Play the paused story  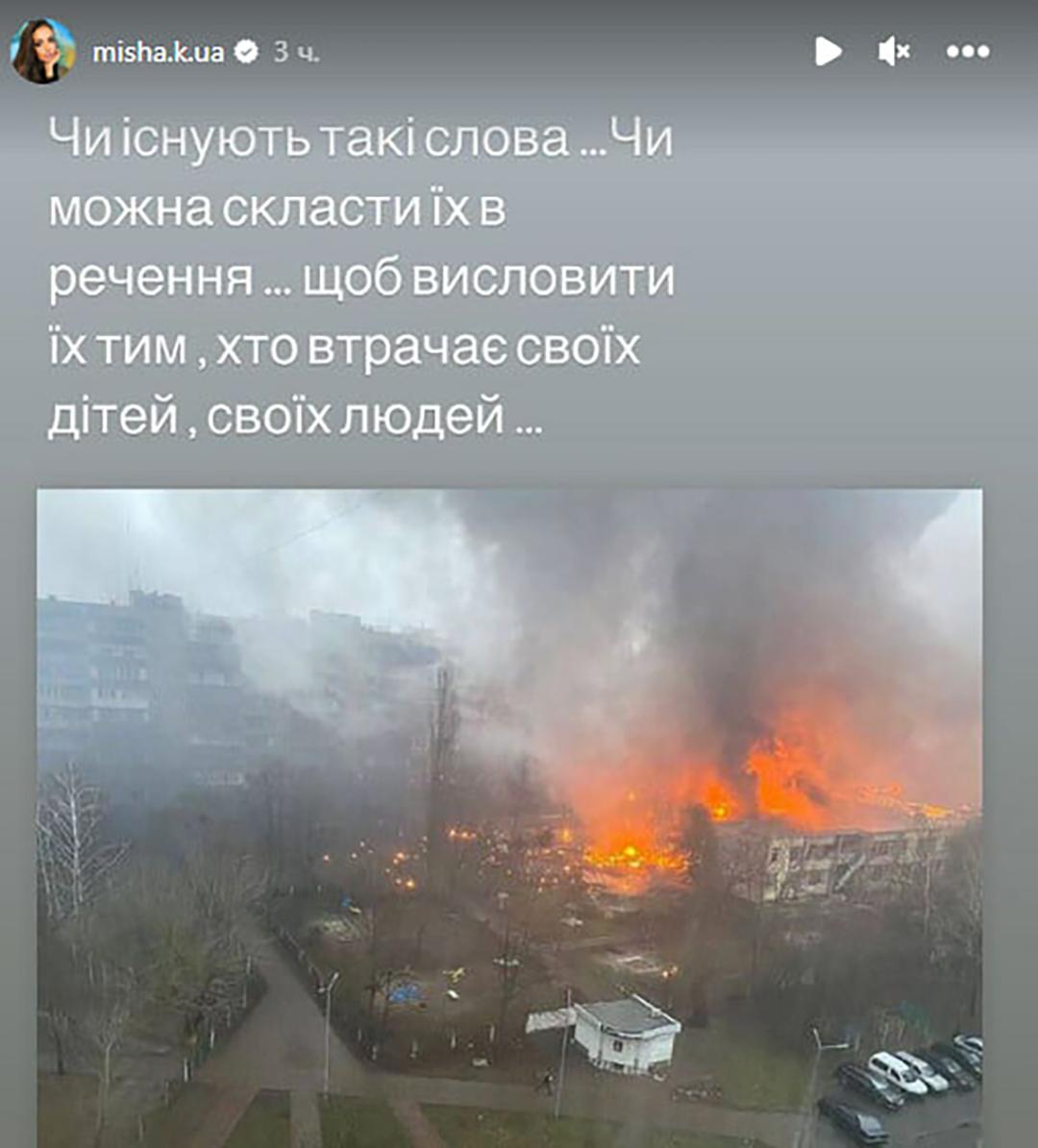click(828, 51)
